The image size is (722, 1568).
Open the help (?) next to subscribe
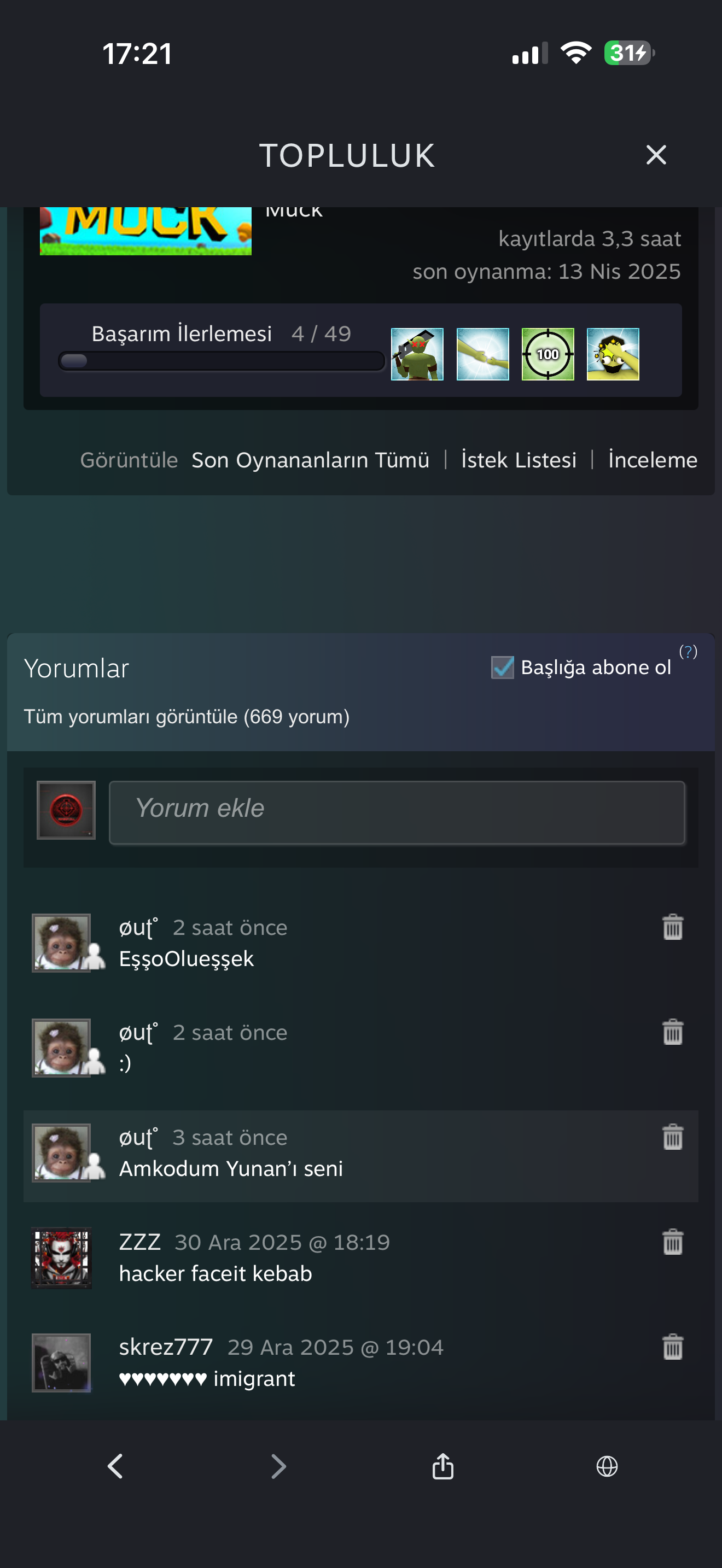tap(688, 651)
